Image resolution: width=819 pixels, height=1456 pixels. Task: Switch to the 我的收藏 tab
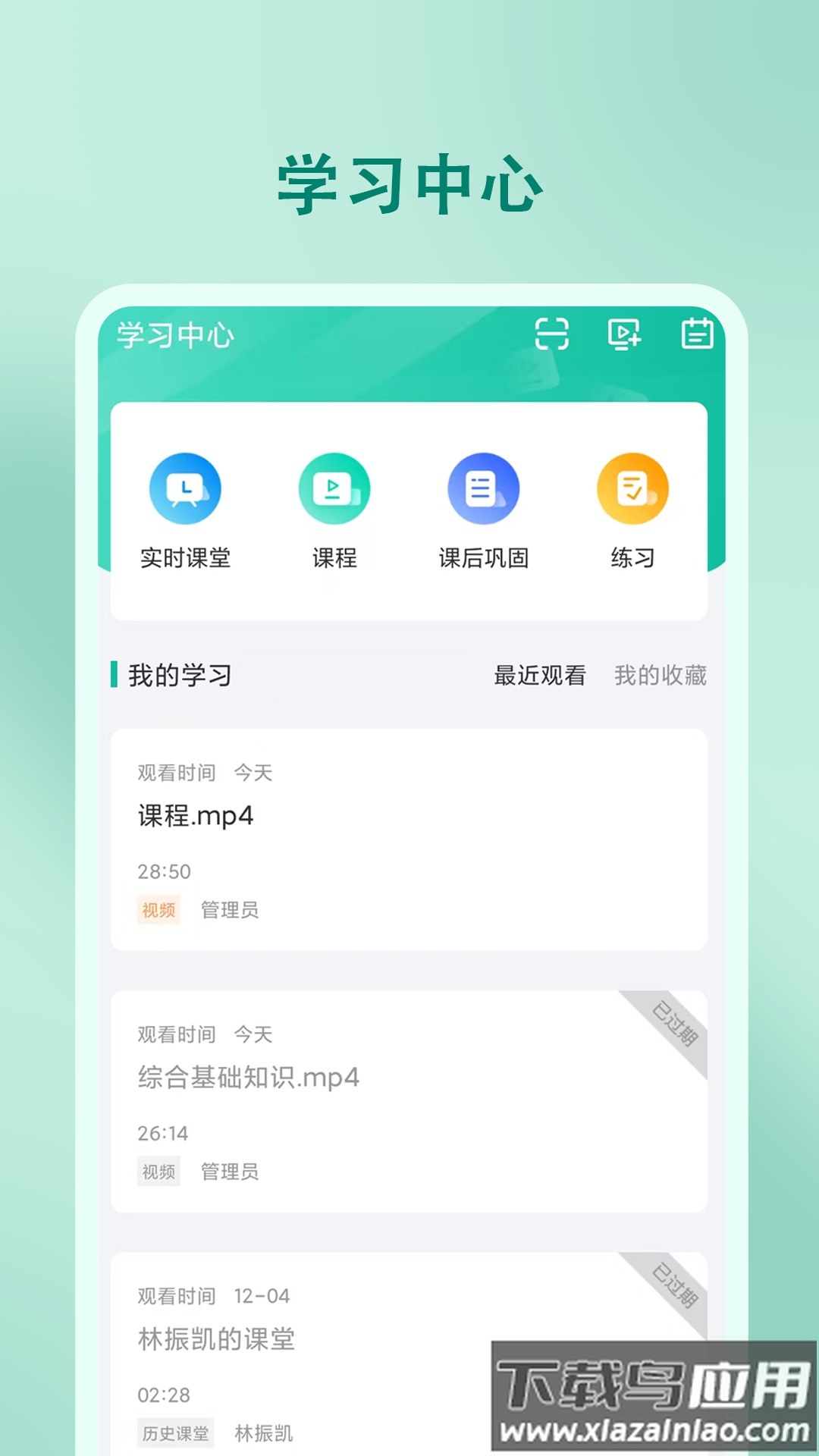coord(660,676)
